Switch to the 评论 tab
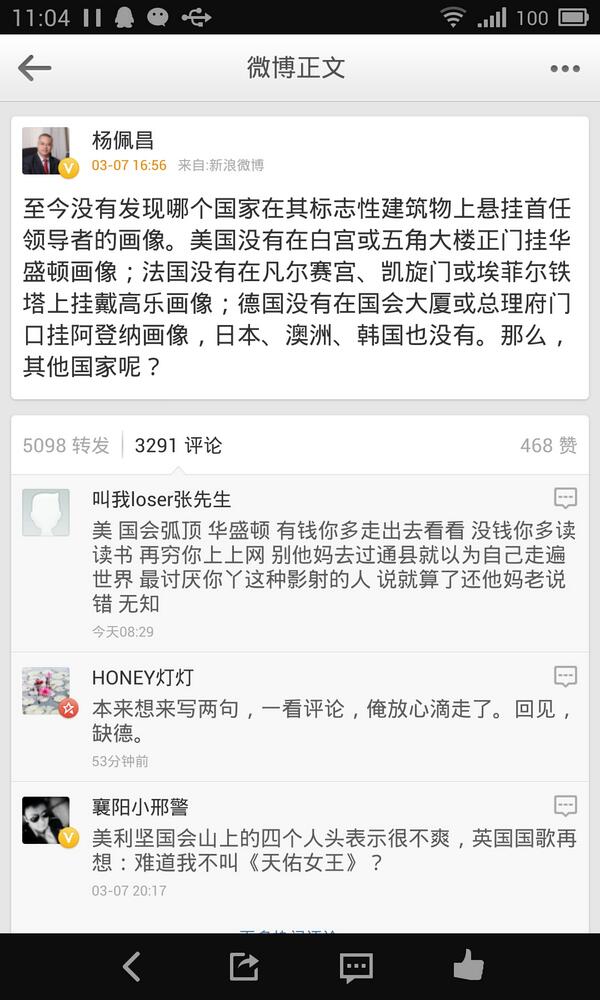The width and height of the screenshot is (600, 1000). tap(178, 446)
